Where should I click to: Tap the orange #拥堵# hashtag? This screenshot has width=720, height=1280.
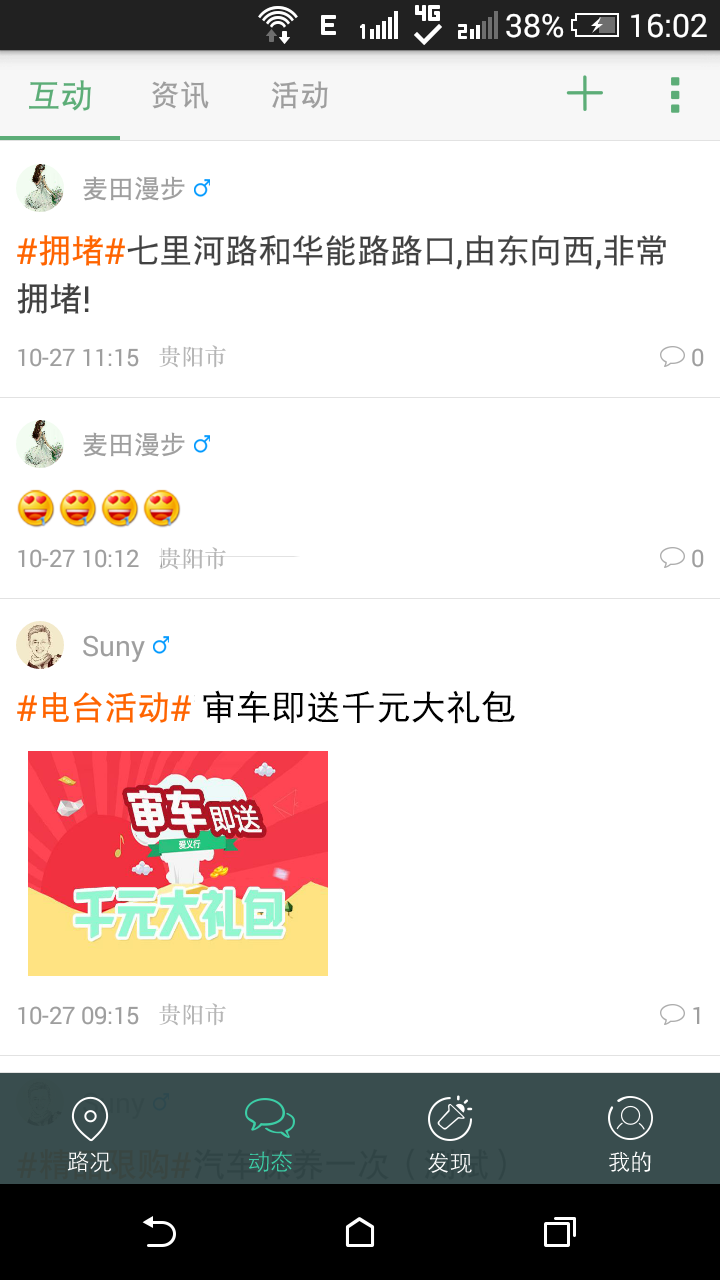(x=71, y=251)
